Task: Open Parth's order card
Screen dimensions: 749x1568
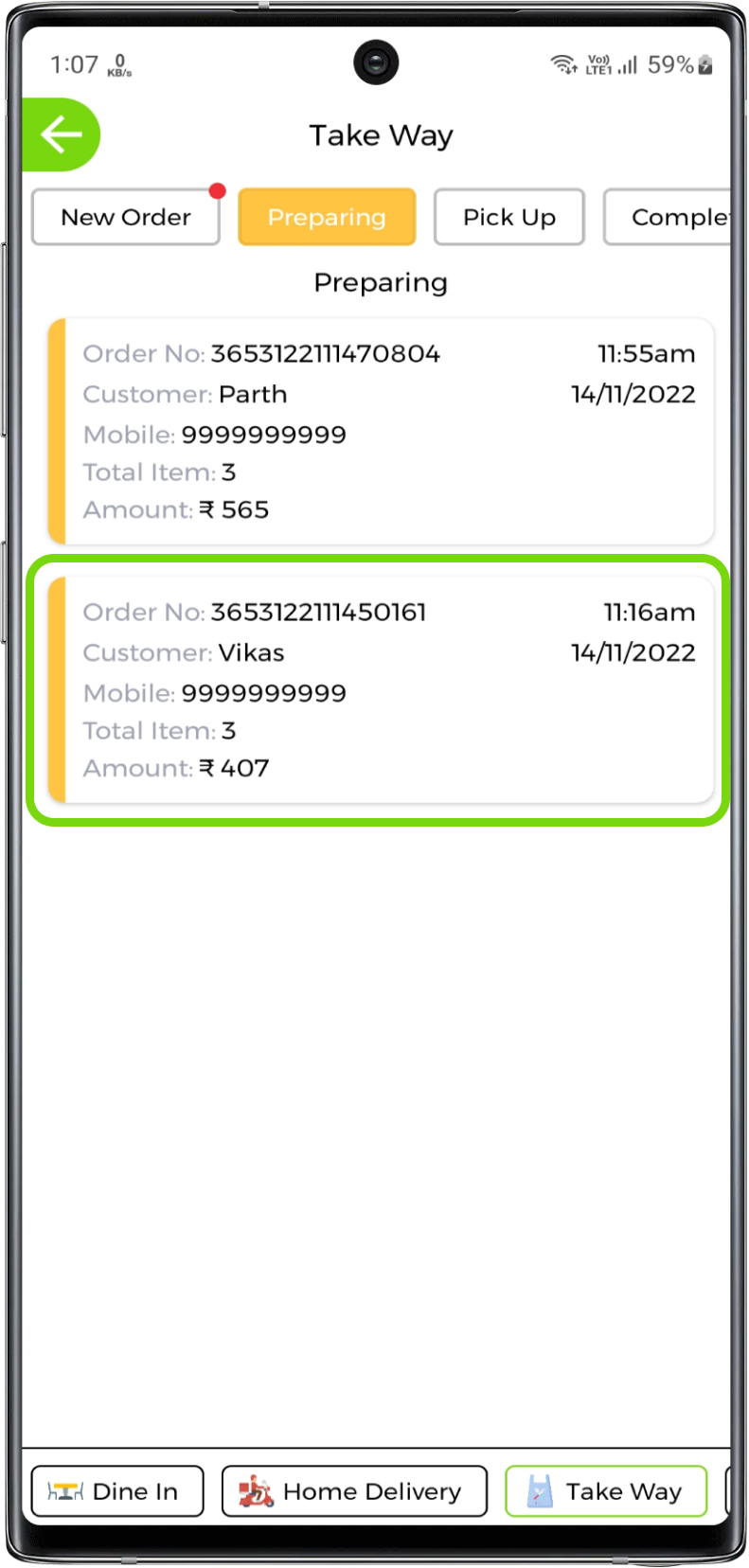Action: coord(381,432)
